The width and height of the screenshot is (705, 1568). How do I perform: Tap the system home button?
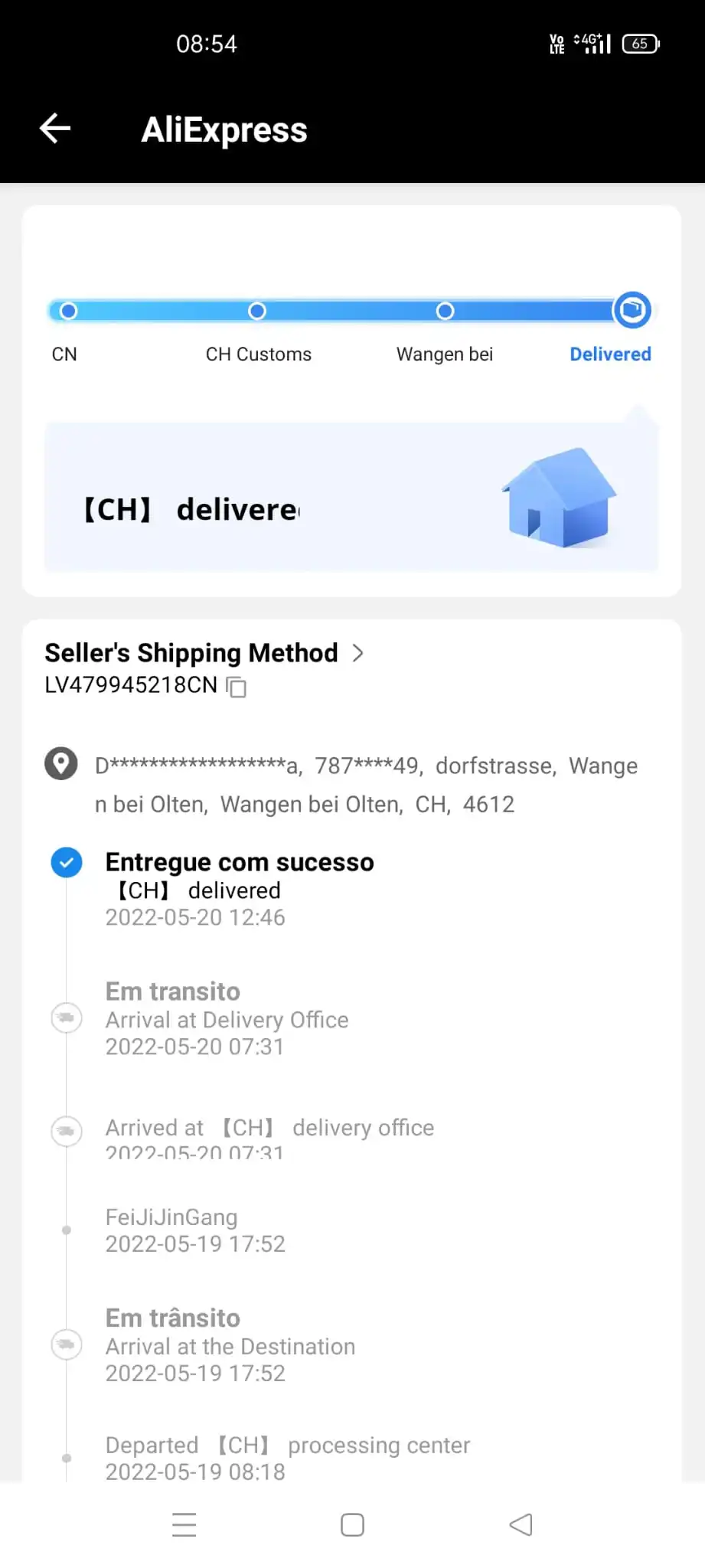(352, 1524)
